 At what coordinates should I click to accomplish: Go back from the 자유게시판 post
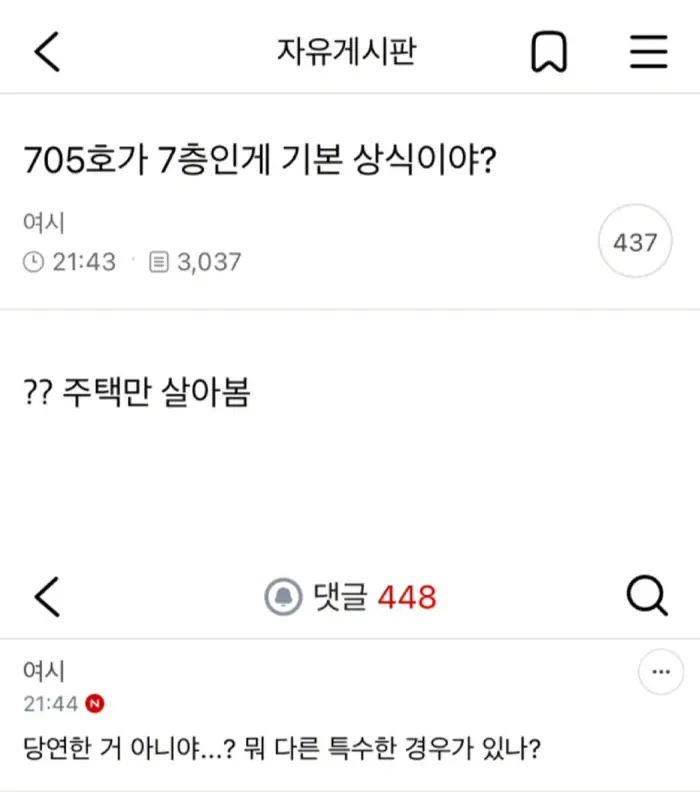[x=47, y=52]
